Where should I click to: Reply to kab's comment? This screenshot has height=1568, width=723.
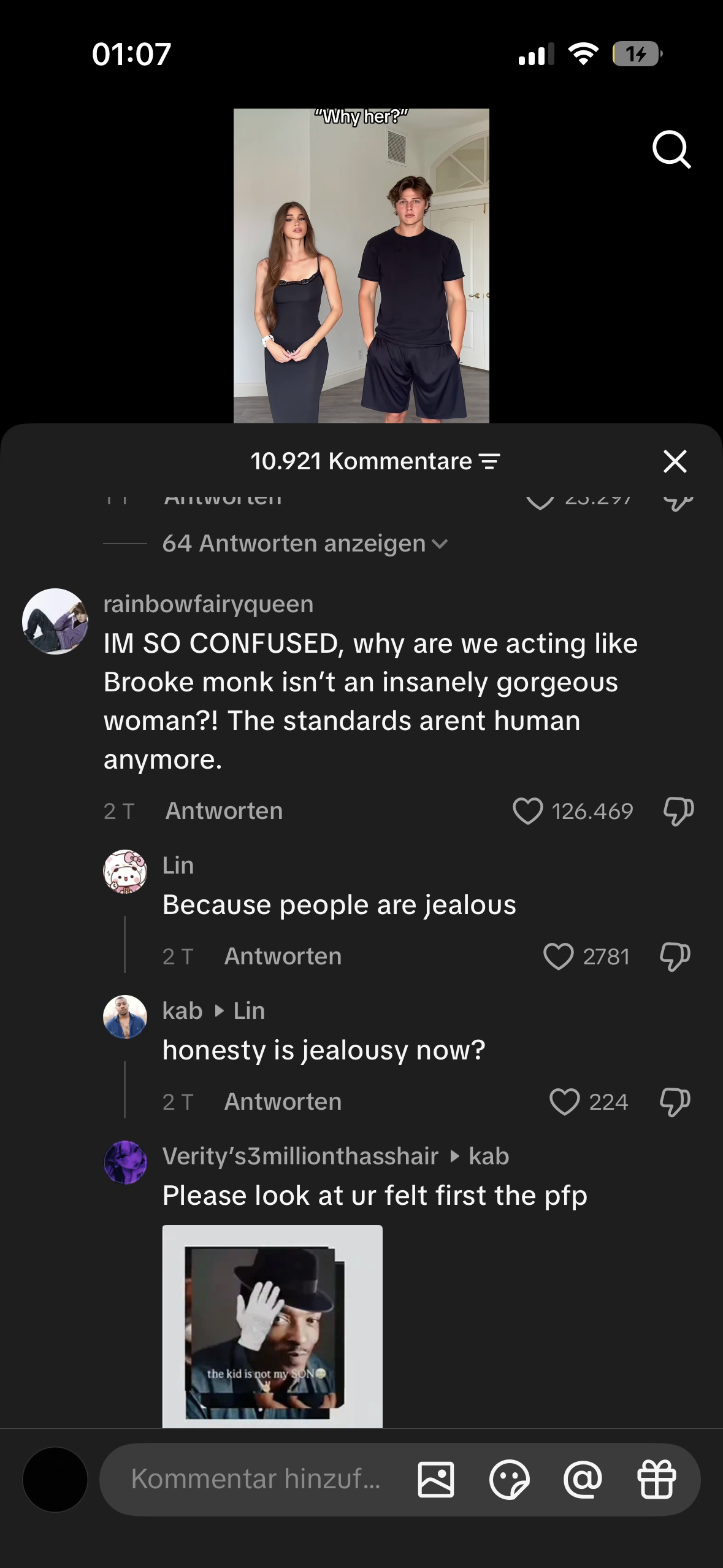click(x=283, y=1102)
